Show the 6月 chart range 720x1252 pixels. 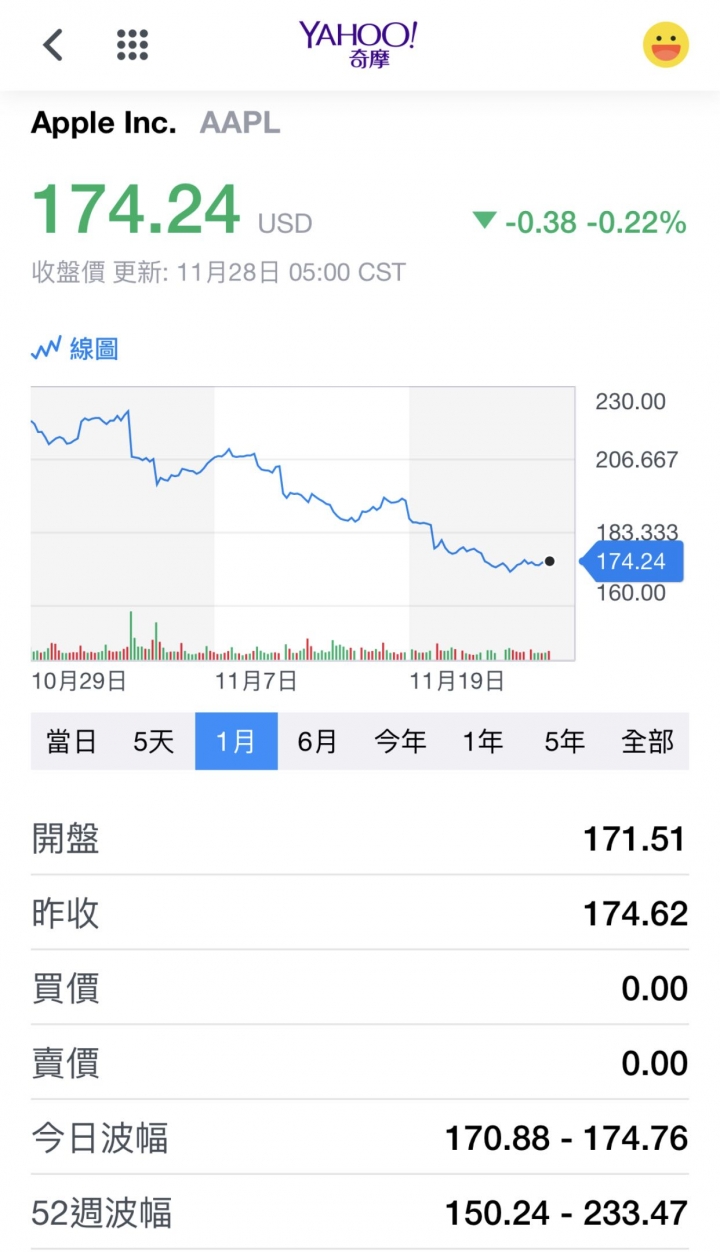pyautogui.click(x=318, y=741)
